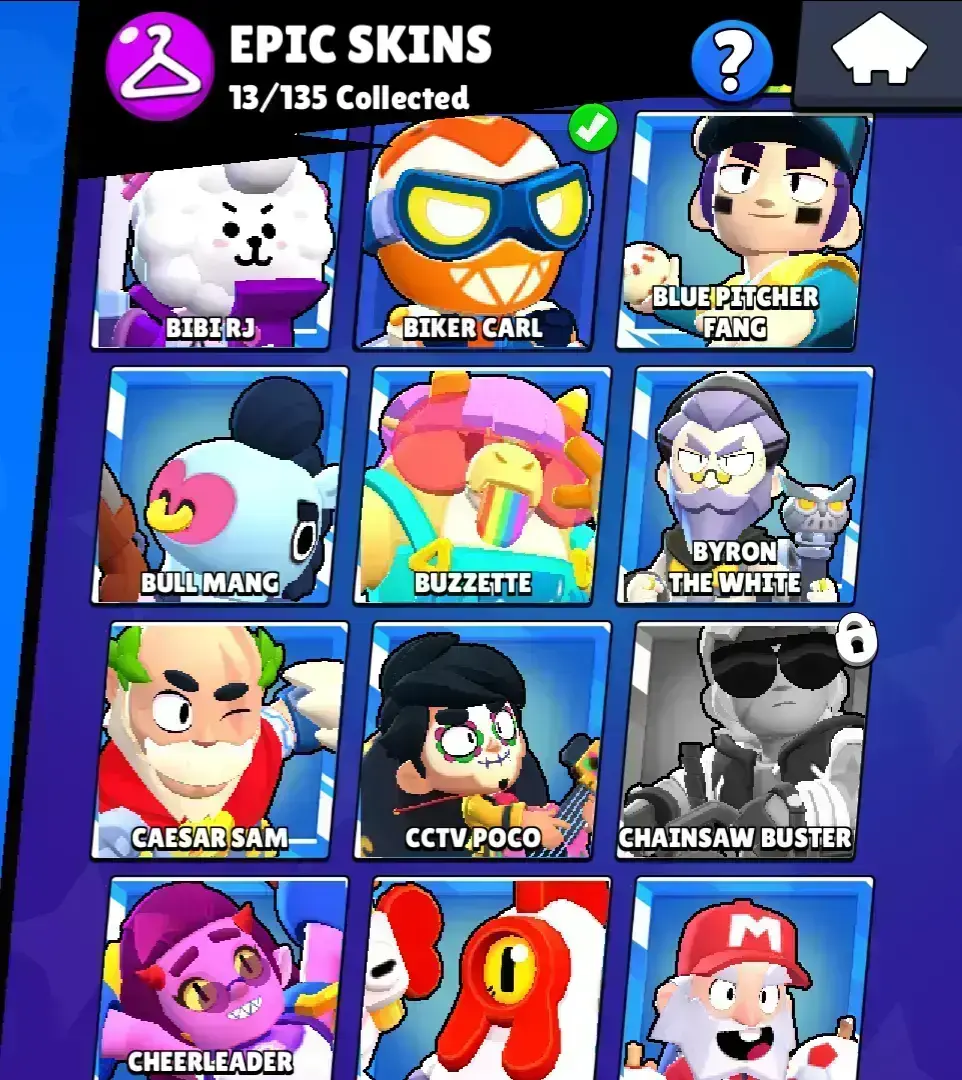Check out Byron The White skin
Image resolution: width=962 pixels, height=1080 pixels.
click(743, 487)
